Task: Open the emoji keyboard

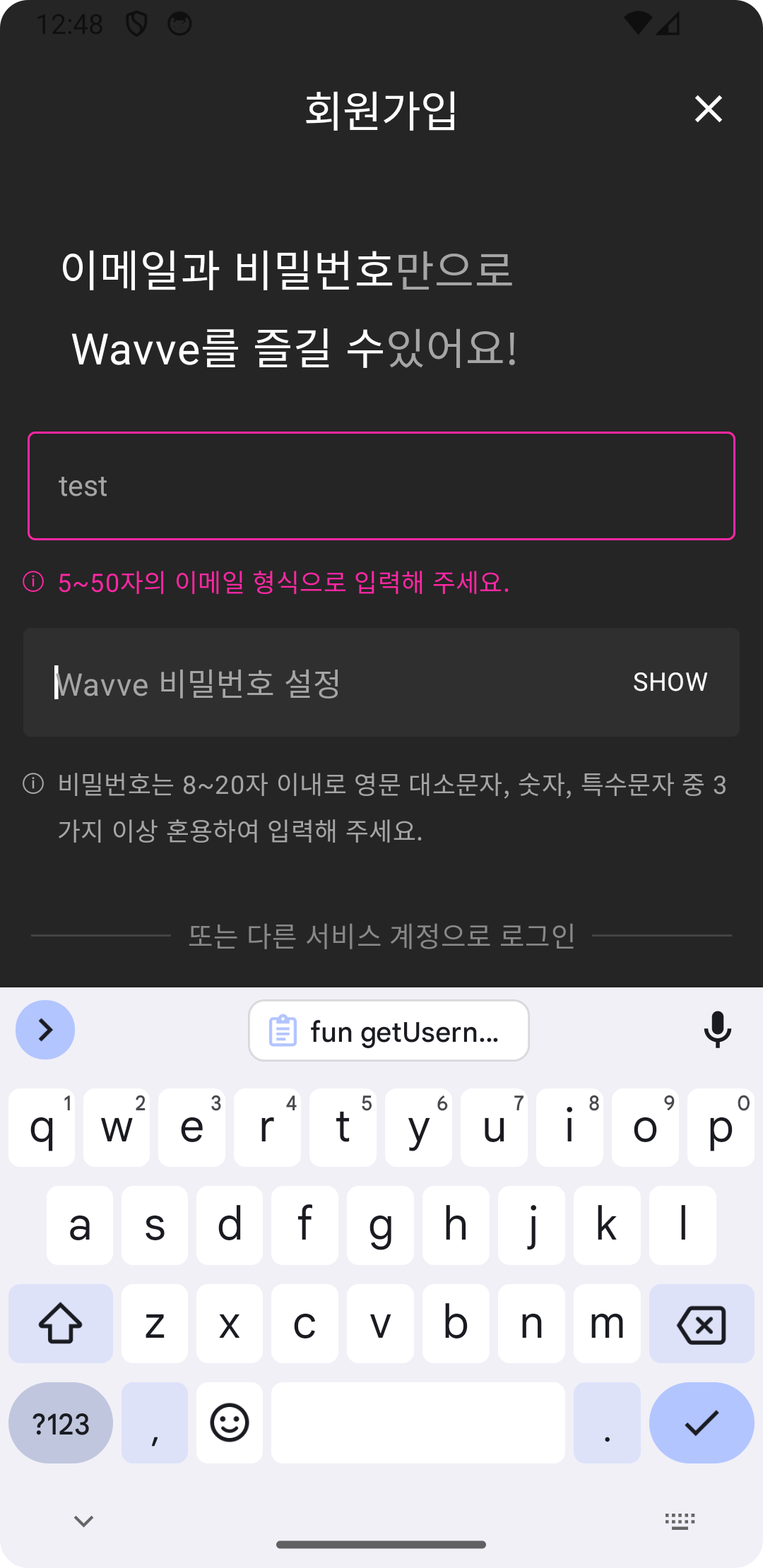Action: (230, 1423)
